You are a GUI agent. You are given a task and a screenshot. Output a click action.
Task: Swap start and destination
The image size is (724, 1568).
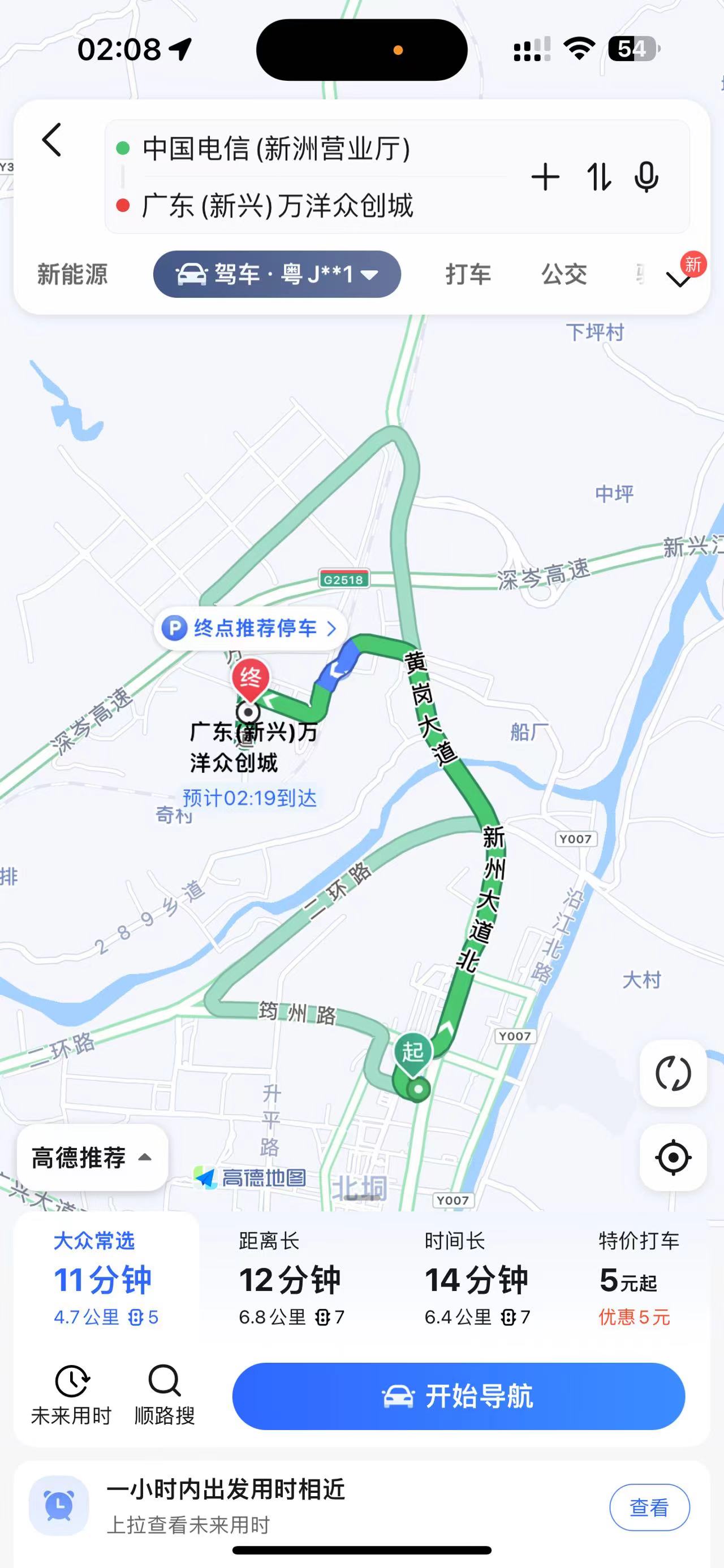pos(598,177)
